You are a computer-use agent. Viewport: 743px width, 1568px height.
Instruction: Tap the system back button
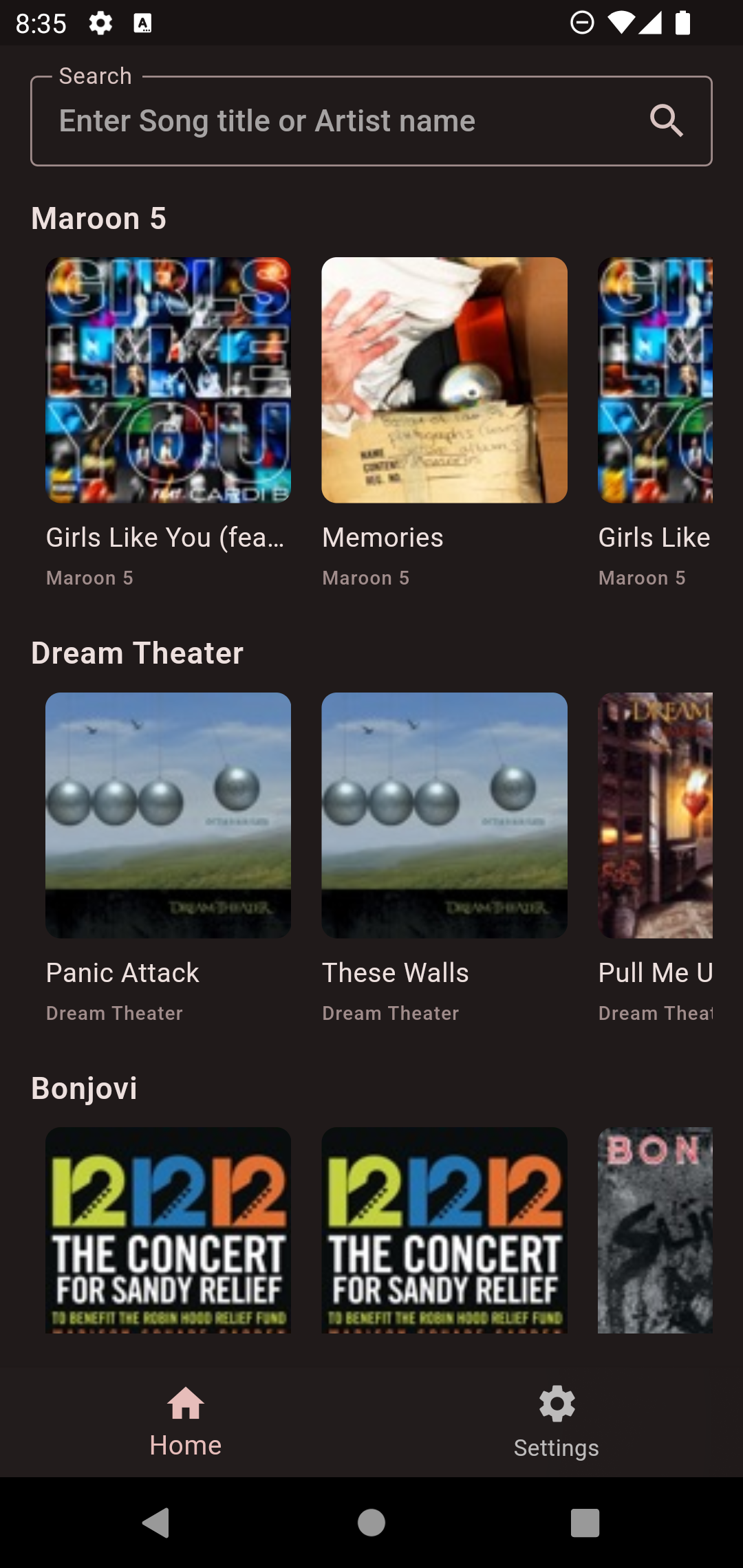[156, 1523]
